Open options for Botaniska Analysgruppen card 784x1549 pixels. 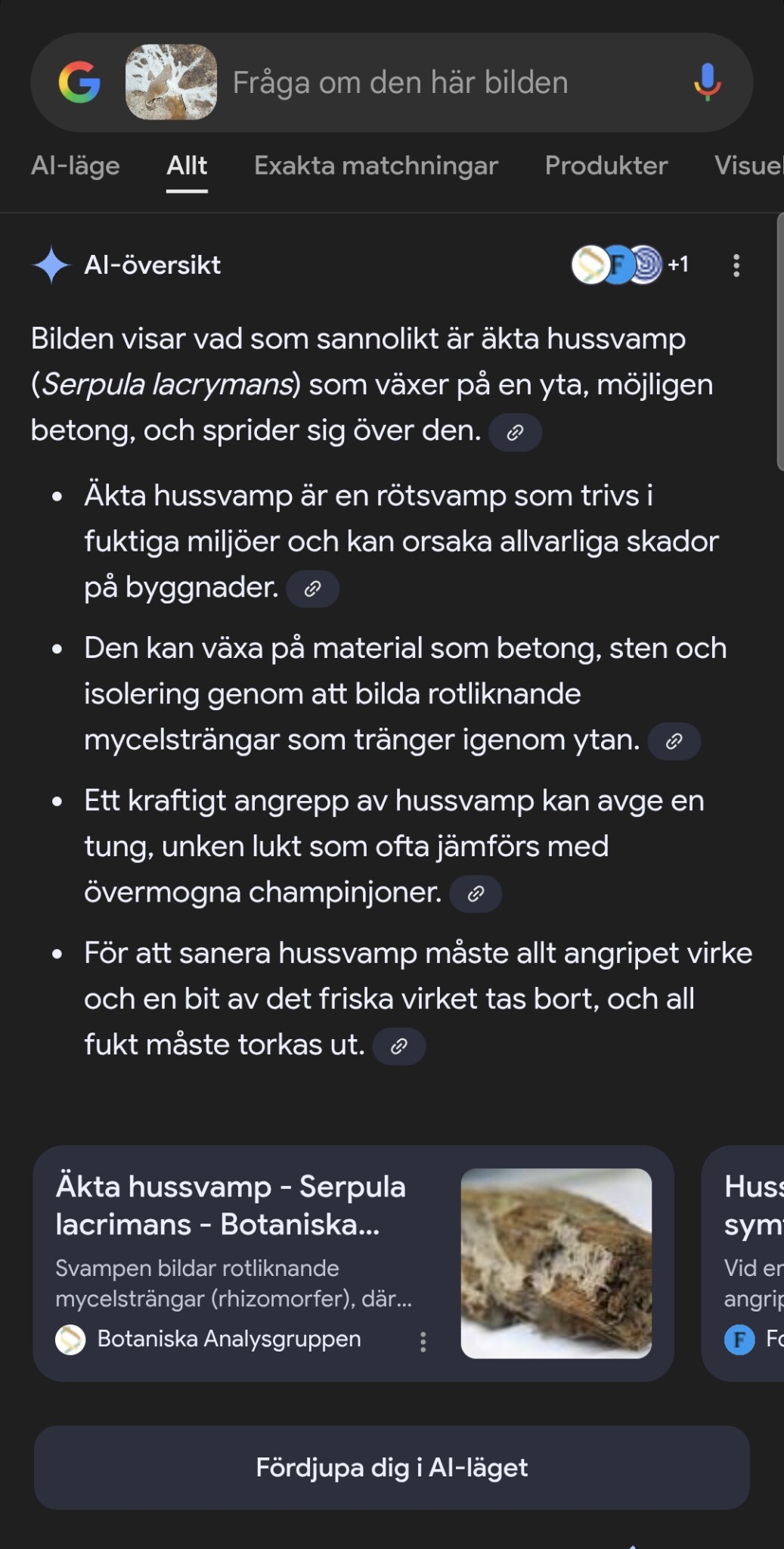tap(423, 1342)
